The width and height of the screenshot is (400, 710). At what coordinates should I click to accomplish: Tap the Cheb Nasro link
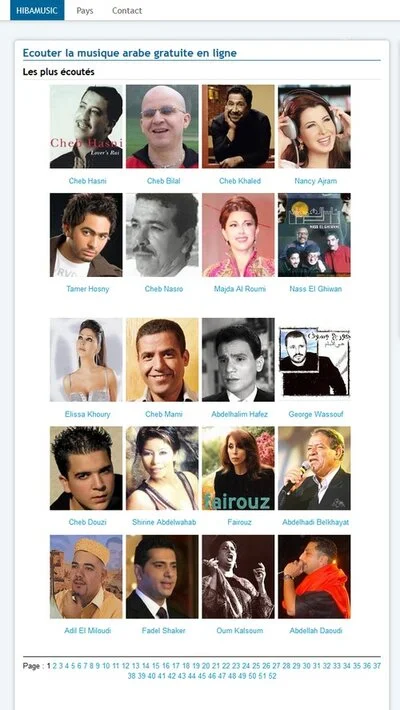point(164,289)
